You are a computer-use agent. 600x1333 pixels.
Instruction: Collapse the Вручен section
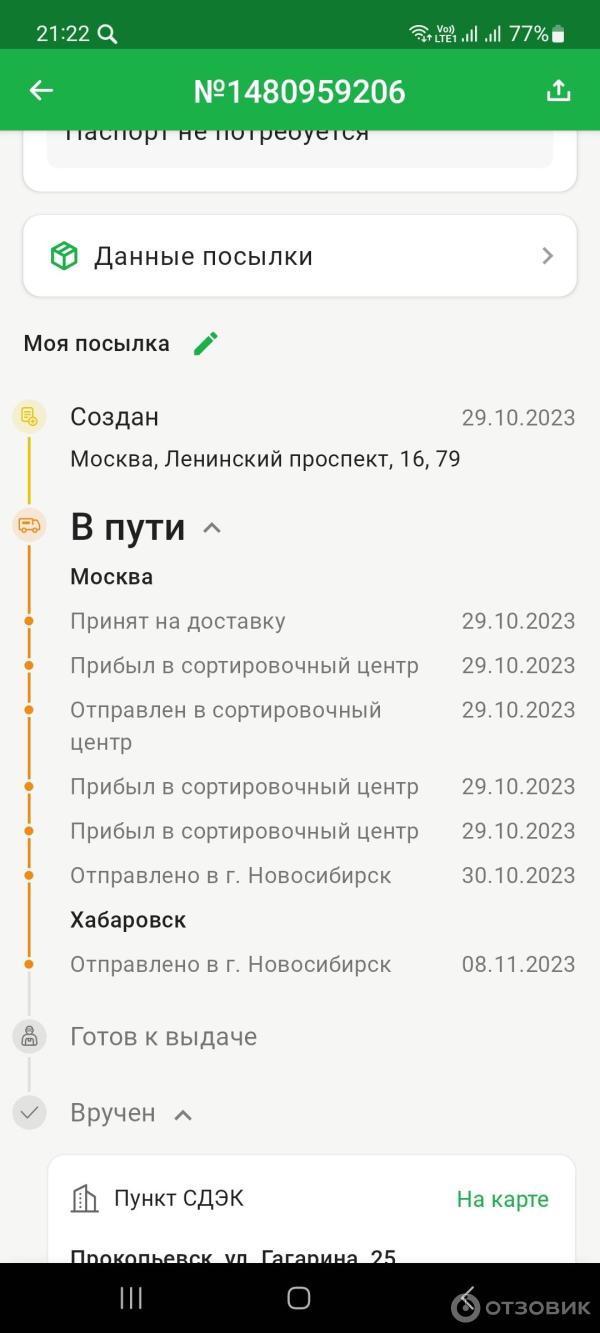tap(183, 1114)
